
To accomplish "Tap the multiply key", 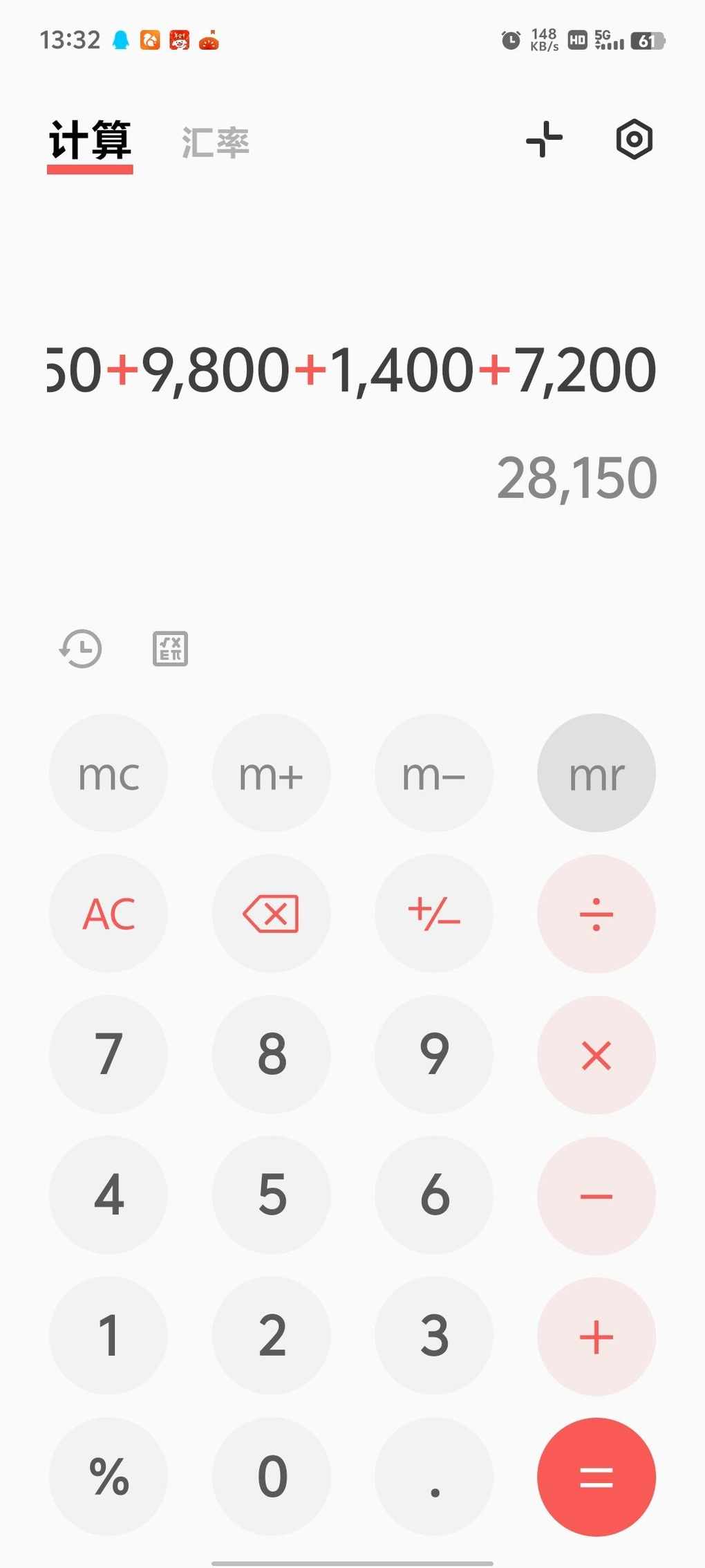I will tap(596, 1055).
